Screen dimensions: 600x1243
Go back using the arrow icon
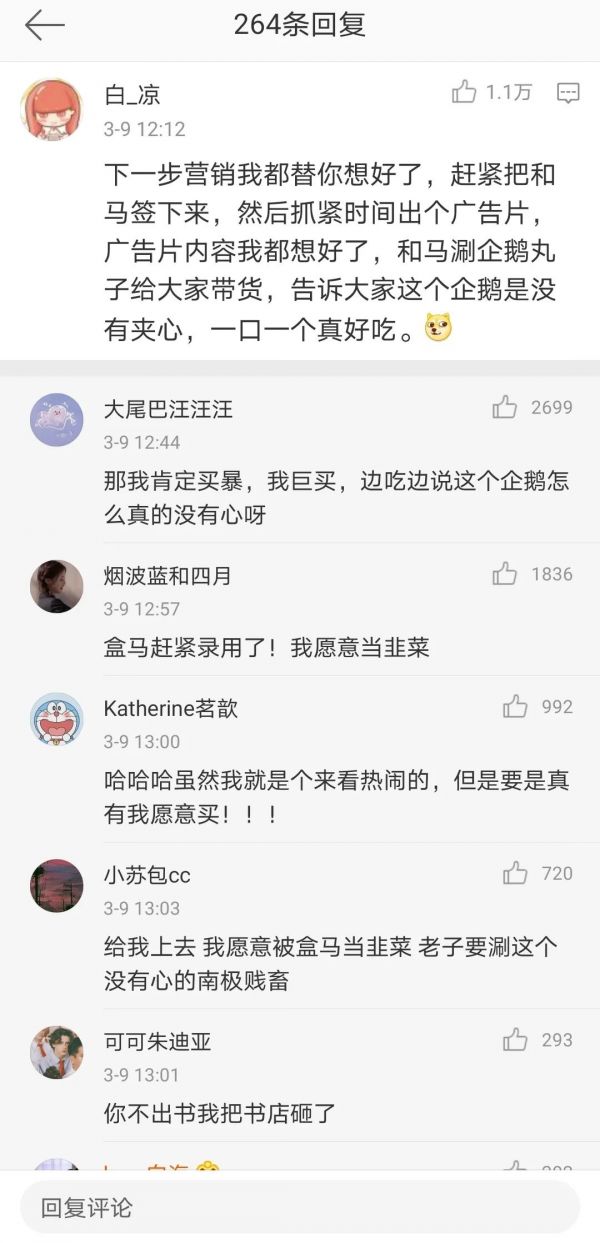click(x=44, y=26)
